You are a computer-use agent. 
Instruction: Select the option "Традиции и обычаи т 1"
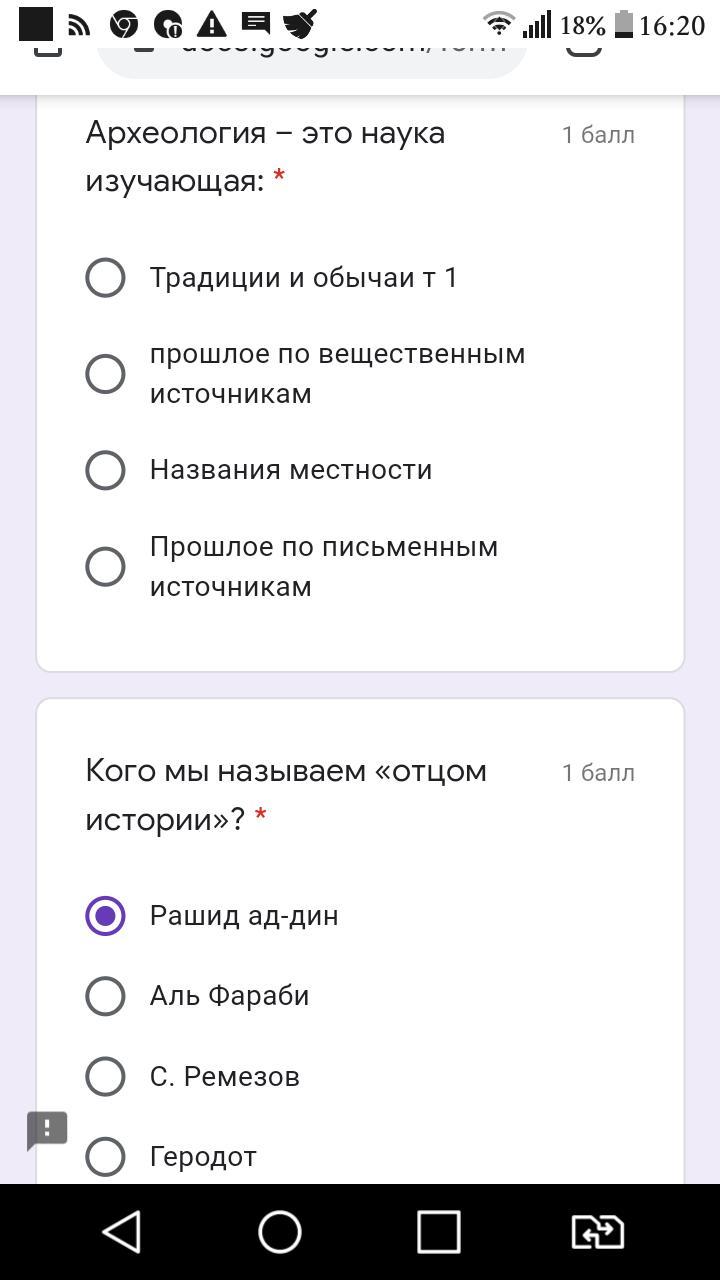105,278
